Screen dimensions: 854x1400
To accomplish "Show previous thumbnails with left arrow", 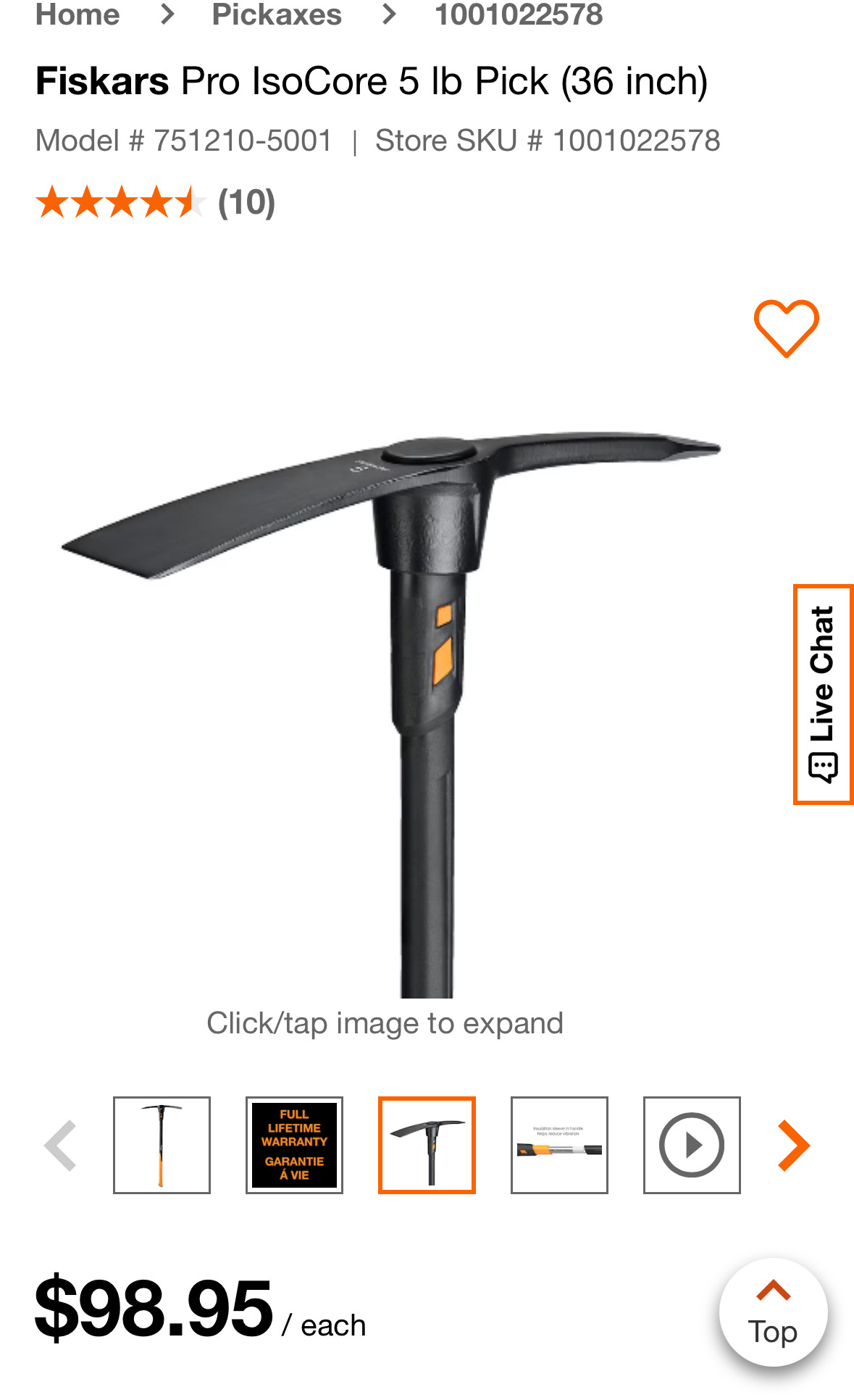I will (x=61, y=1146).
